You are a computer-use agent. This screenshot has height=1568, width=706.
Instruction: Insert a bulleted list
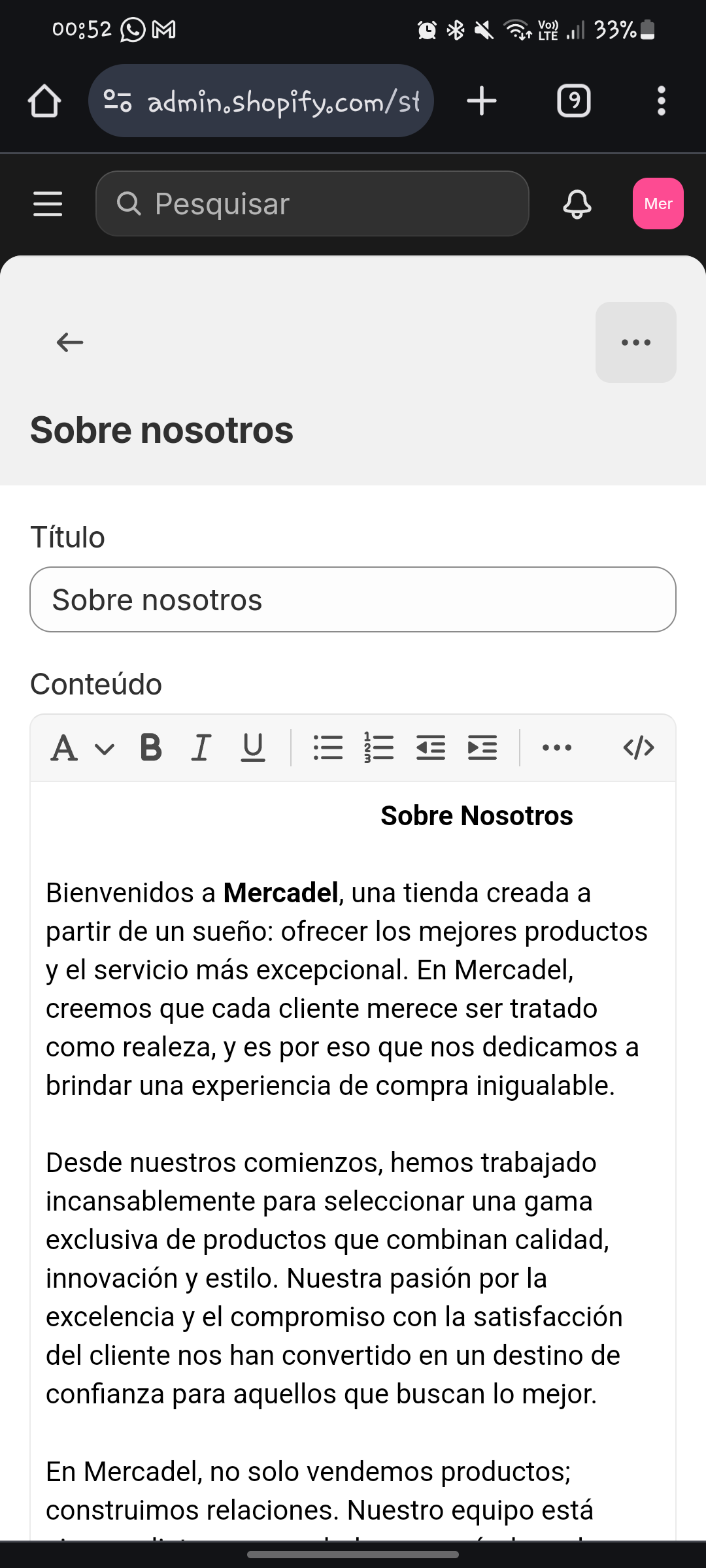(x=328, y=748)
